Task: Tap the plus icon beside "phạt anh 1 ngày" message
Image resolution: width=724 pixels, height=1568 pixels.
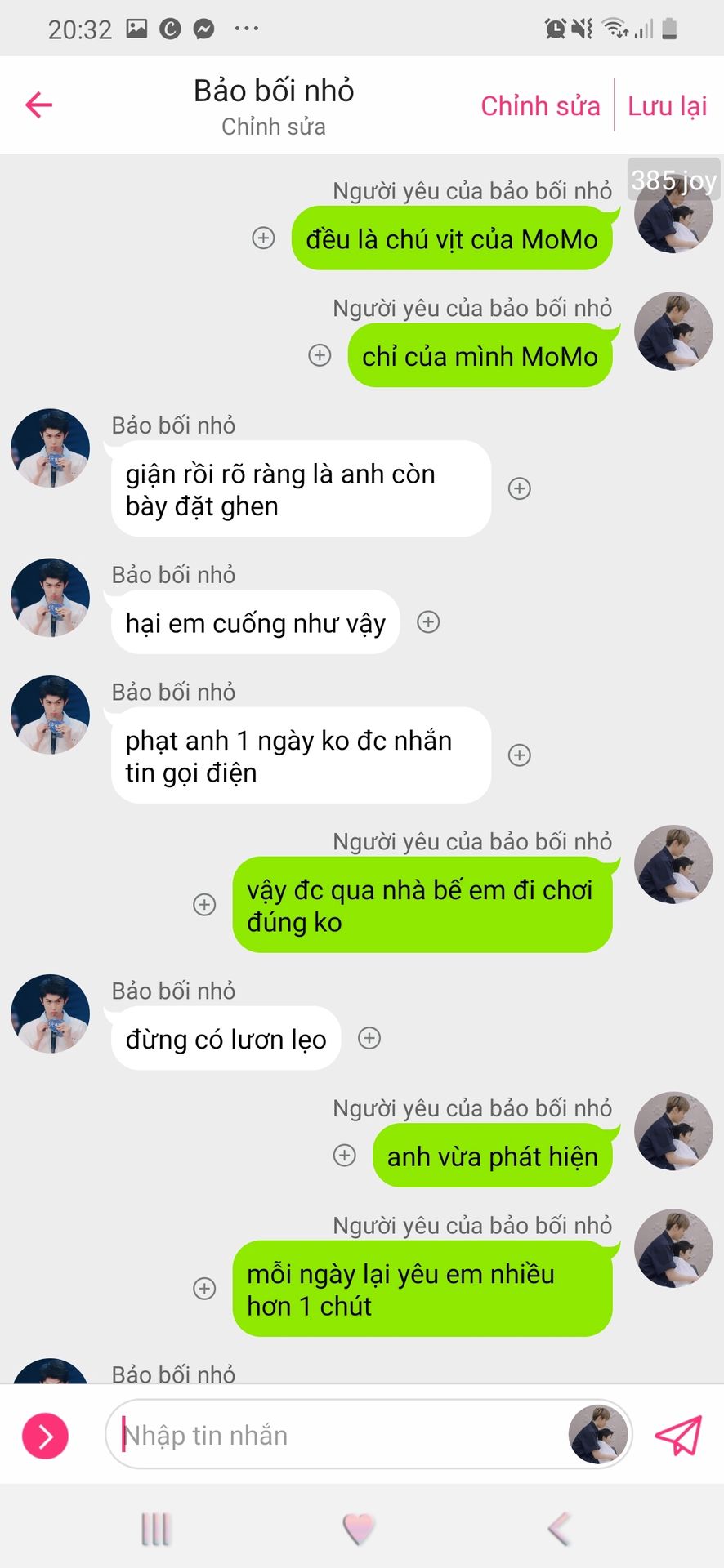Action: [520, 755]
